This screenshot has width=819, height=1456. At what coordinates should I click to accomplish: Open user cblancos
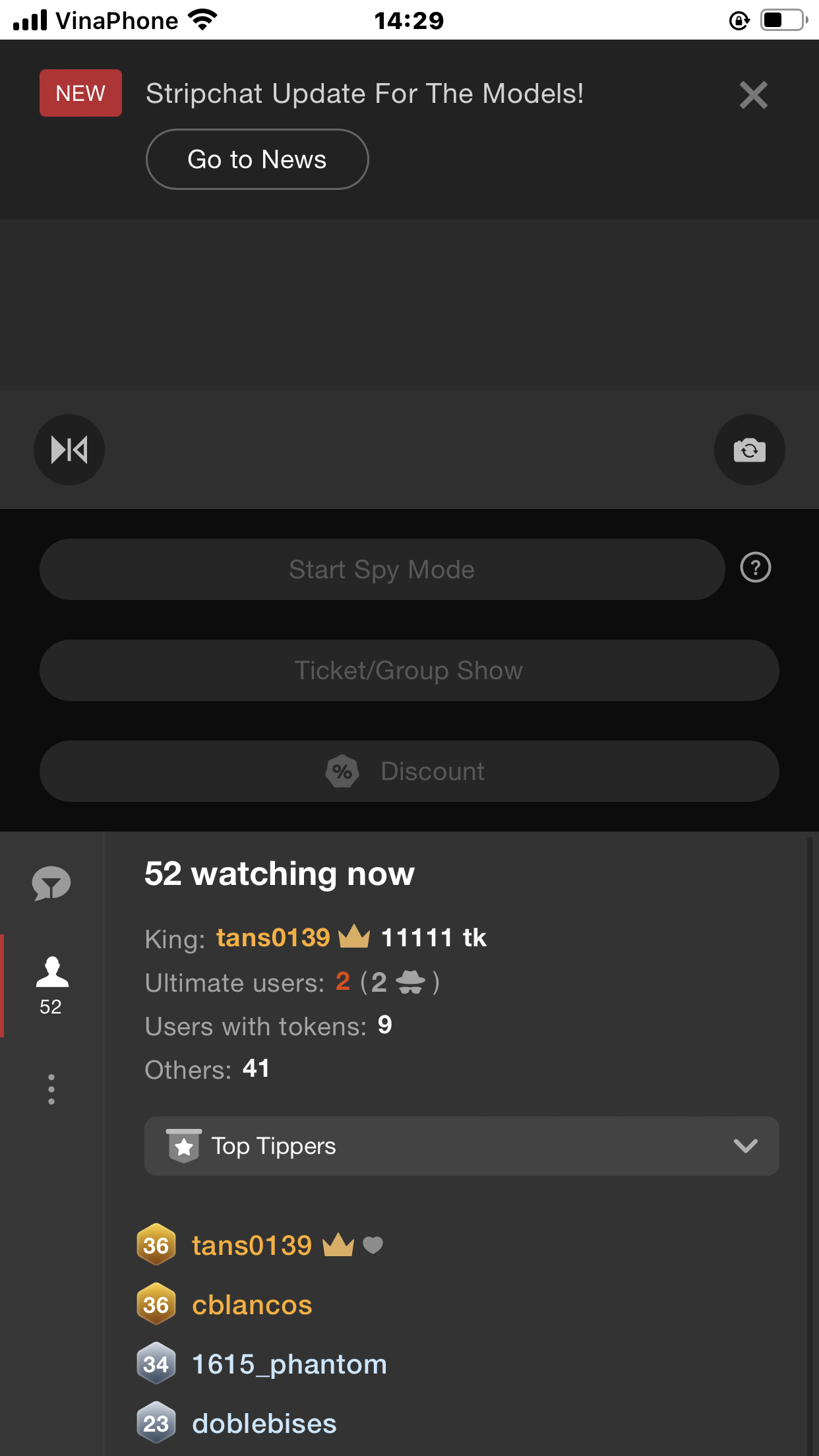(x=252, y=1305)
